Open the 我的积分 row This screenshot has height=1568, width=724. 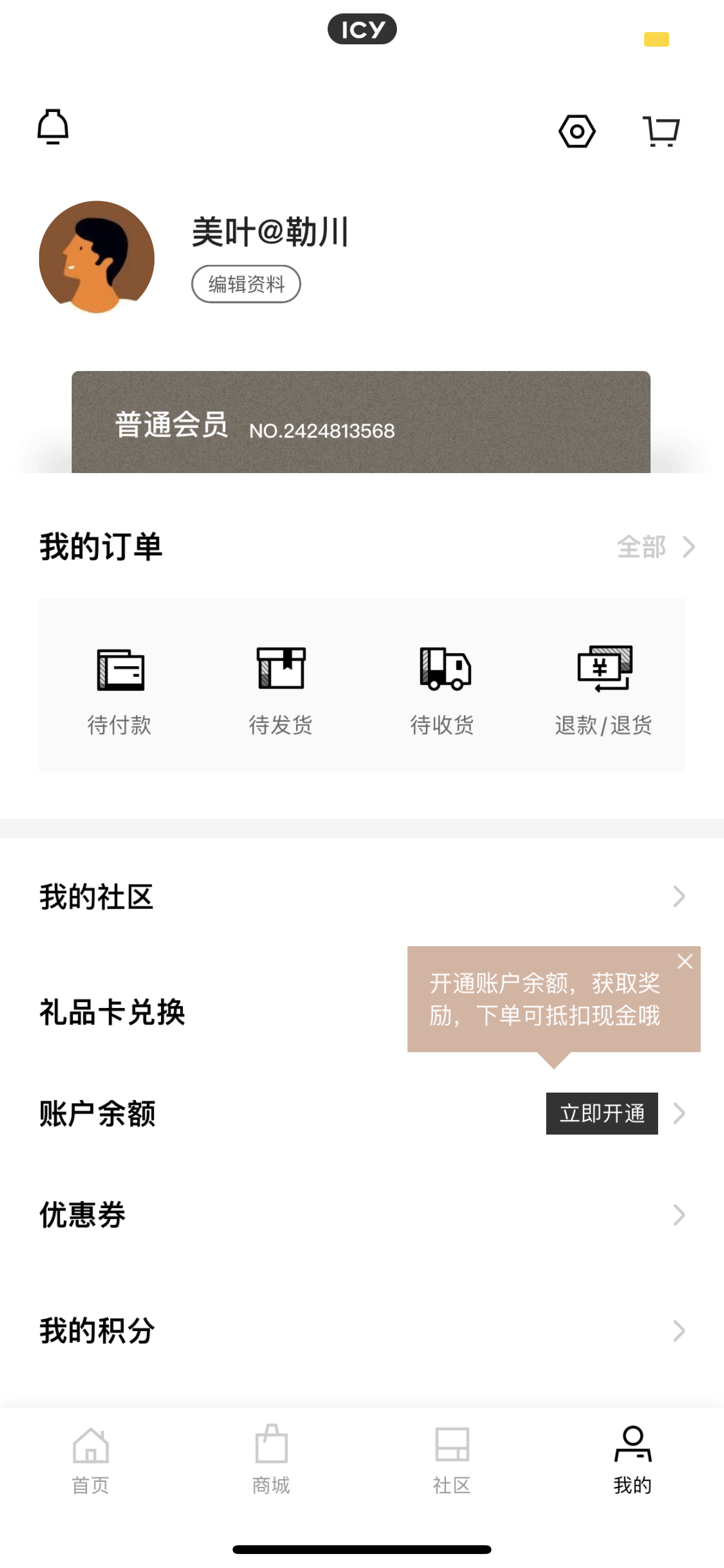tap(362, 1331)
